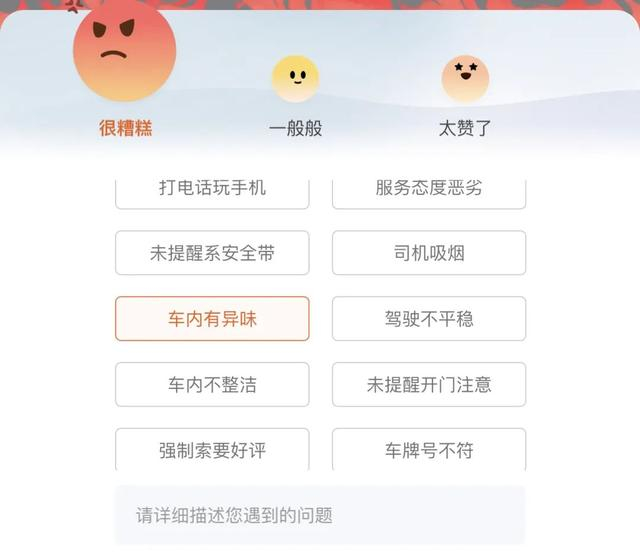Mark 驾驶不平稳 as an issue
Viewport: 640px width, 555px height.
click(429, 319)
